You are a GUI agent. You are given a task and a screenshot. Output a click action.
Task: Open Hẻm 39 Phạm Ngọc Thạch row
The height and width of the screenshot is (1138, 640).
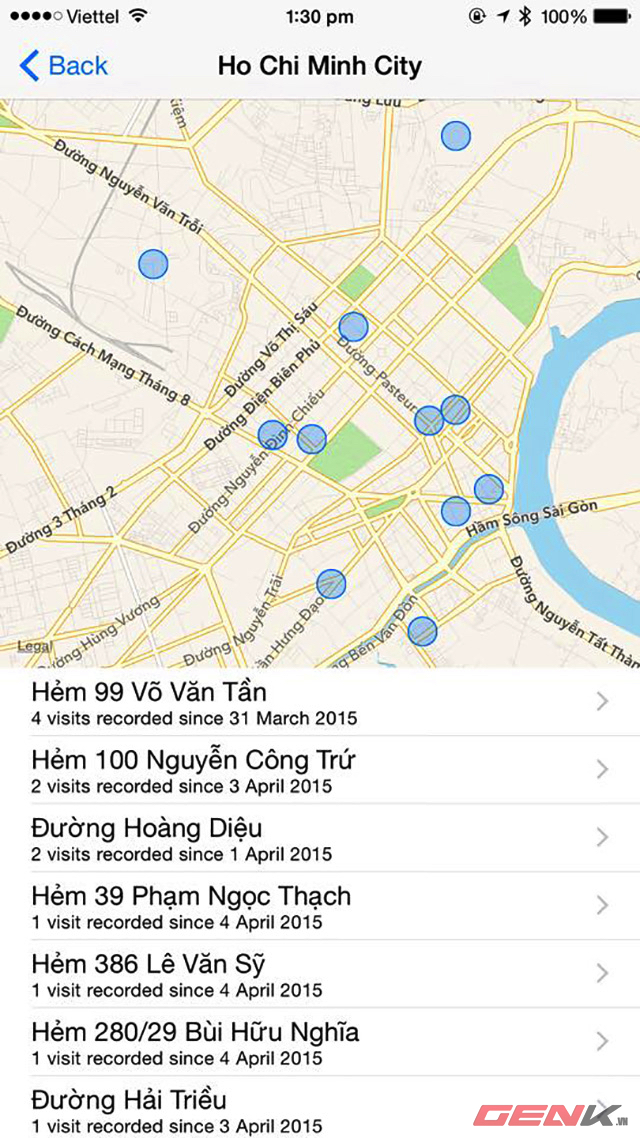(320, 906)
